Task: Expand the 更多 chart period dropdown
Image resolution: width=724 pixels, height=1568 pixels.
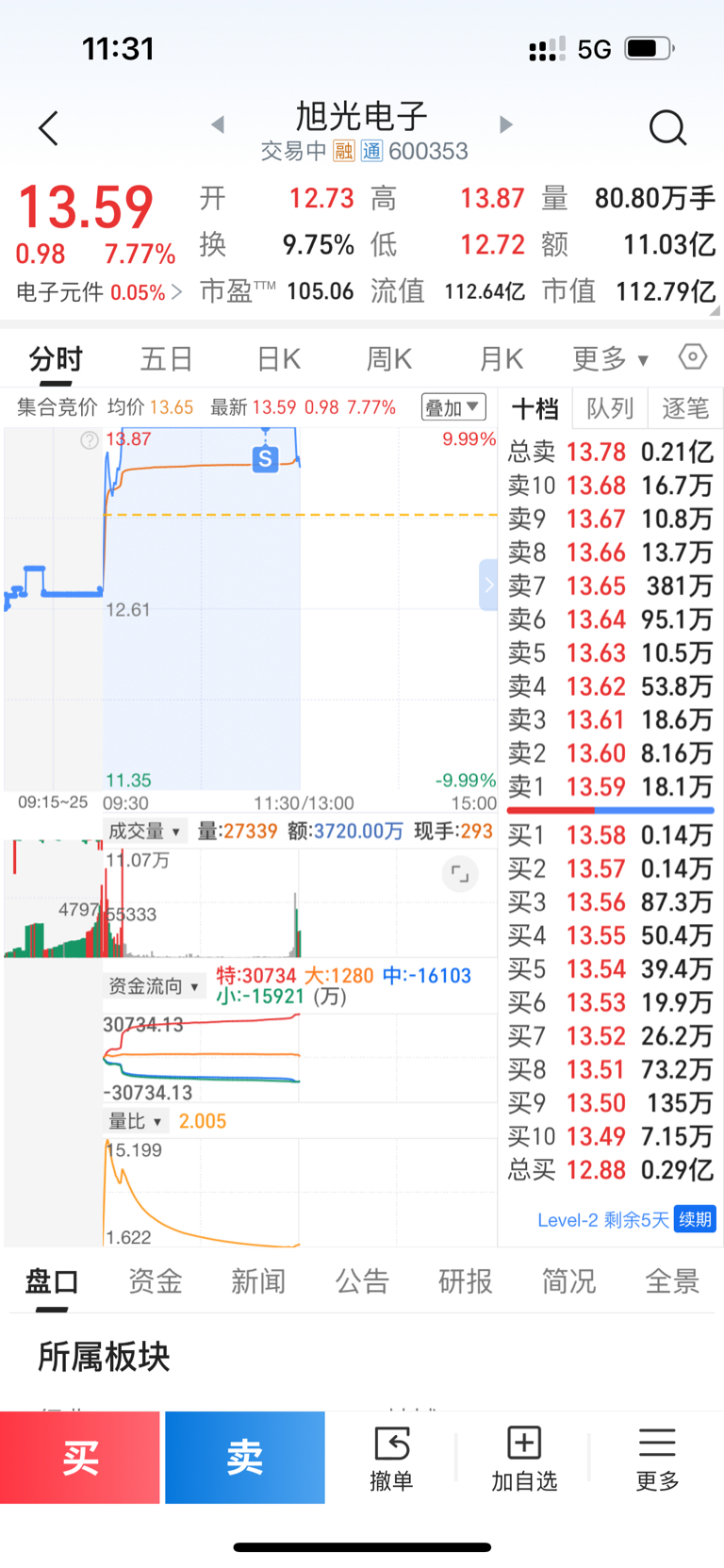Action: pos(610,358)
